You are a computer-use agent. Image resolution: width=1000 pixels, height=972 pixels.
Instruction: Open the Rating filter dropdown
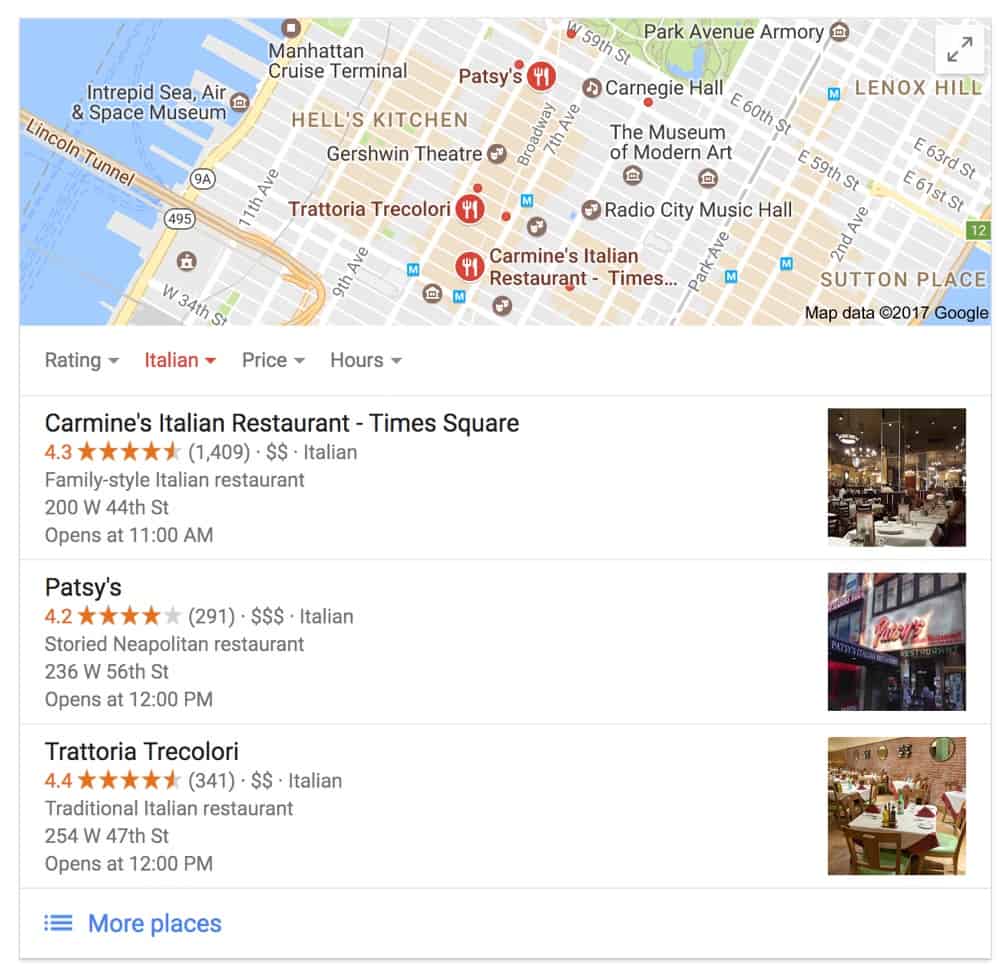(81, 360)
